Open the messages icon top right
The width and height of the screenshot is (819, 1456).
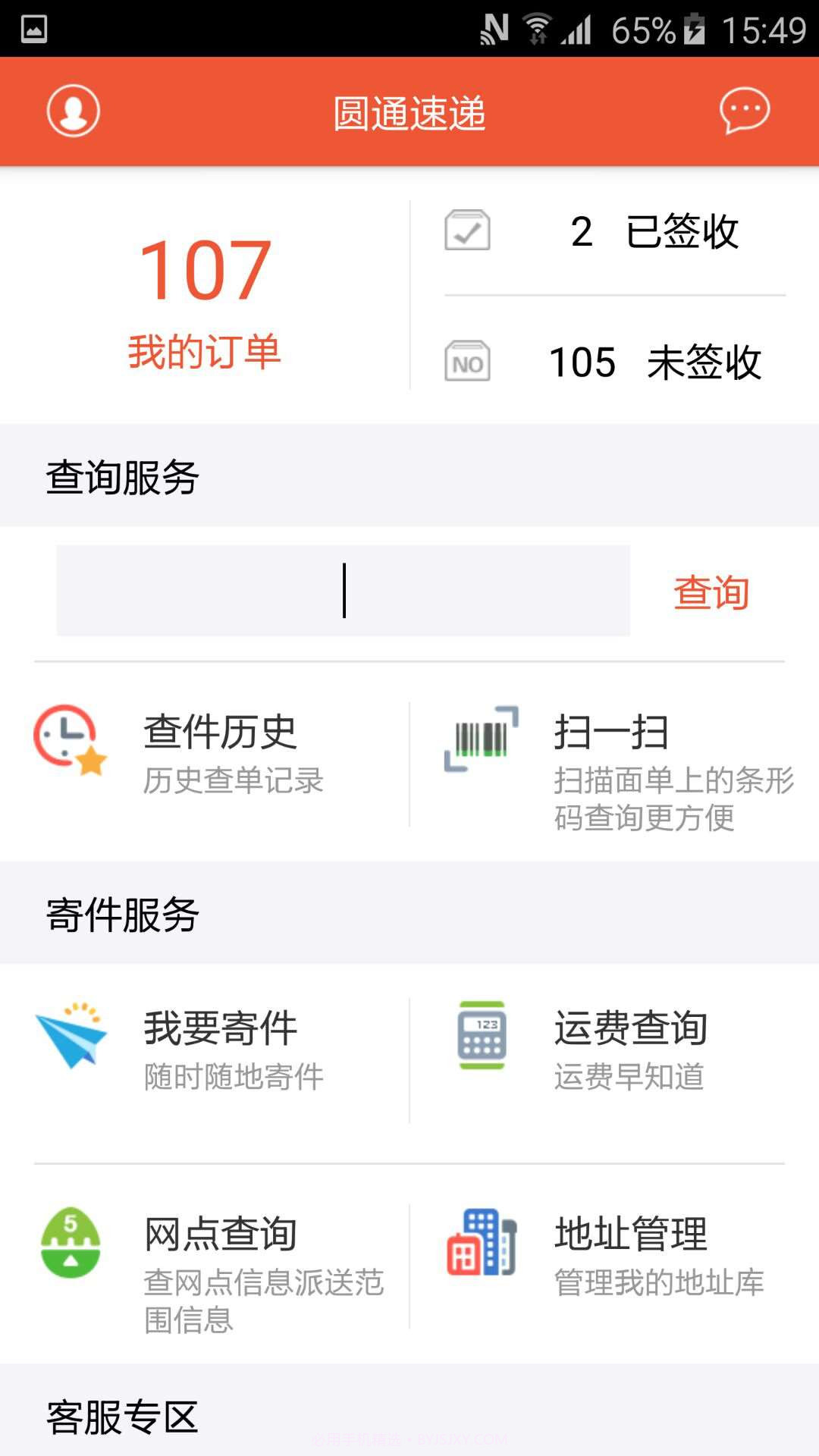click(743, 111)
